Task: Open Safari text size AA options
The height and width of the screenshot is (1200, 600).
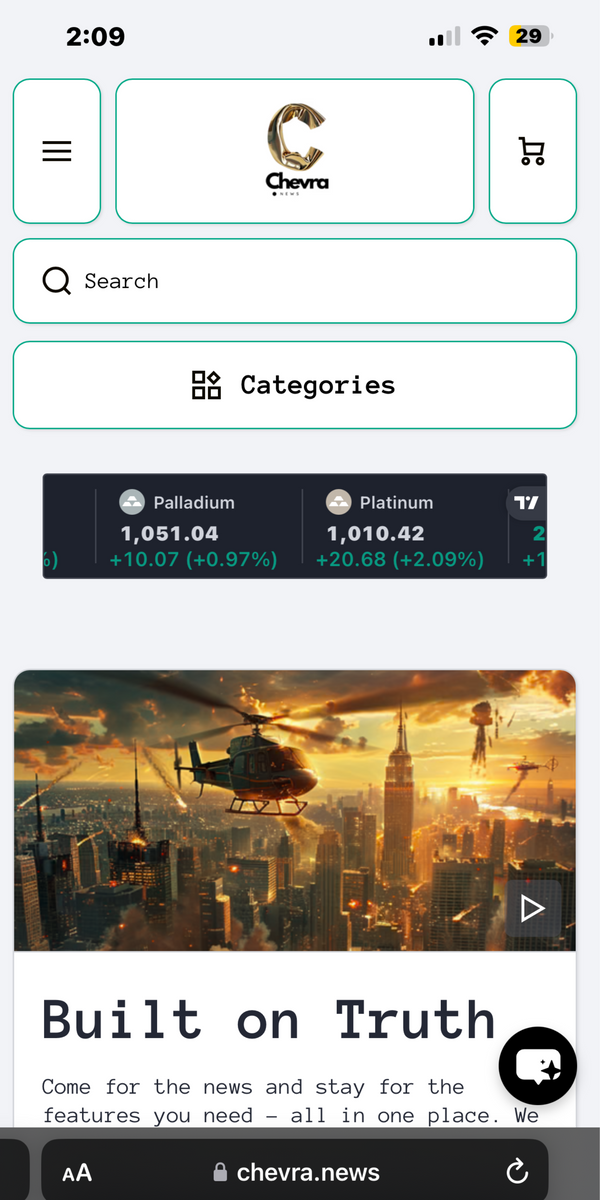Action: click(77, 1173)
